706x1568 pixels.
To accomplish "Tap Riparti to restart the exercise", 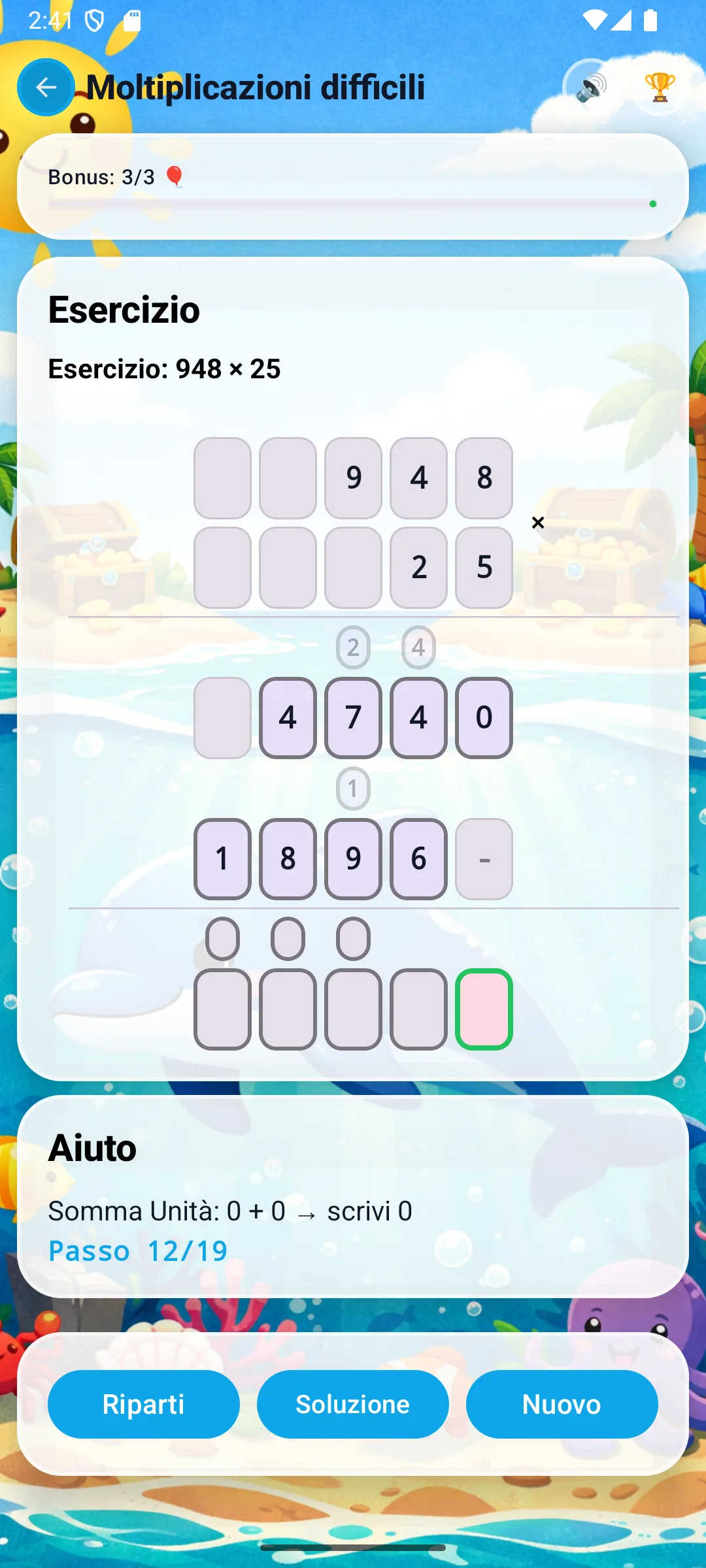I will point(143,1404).
